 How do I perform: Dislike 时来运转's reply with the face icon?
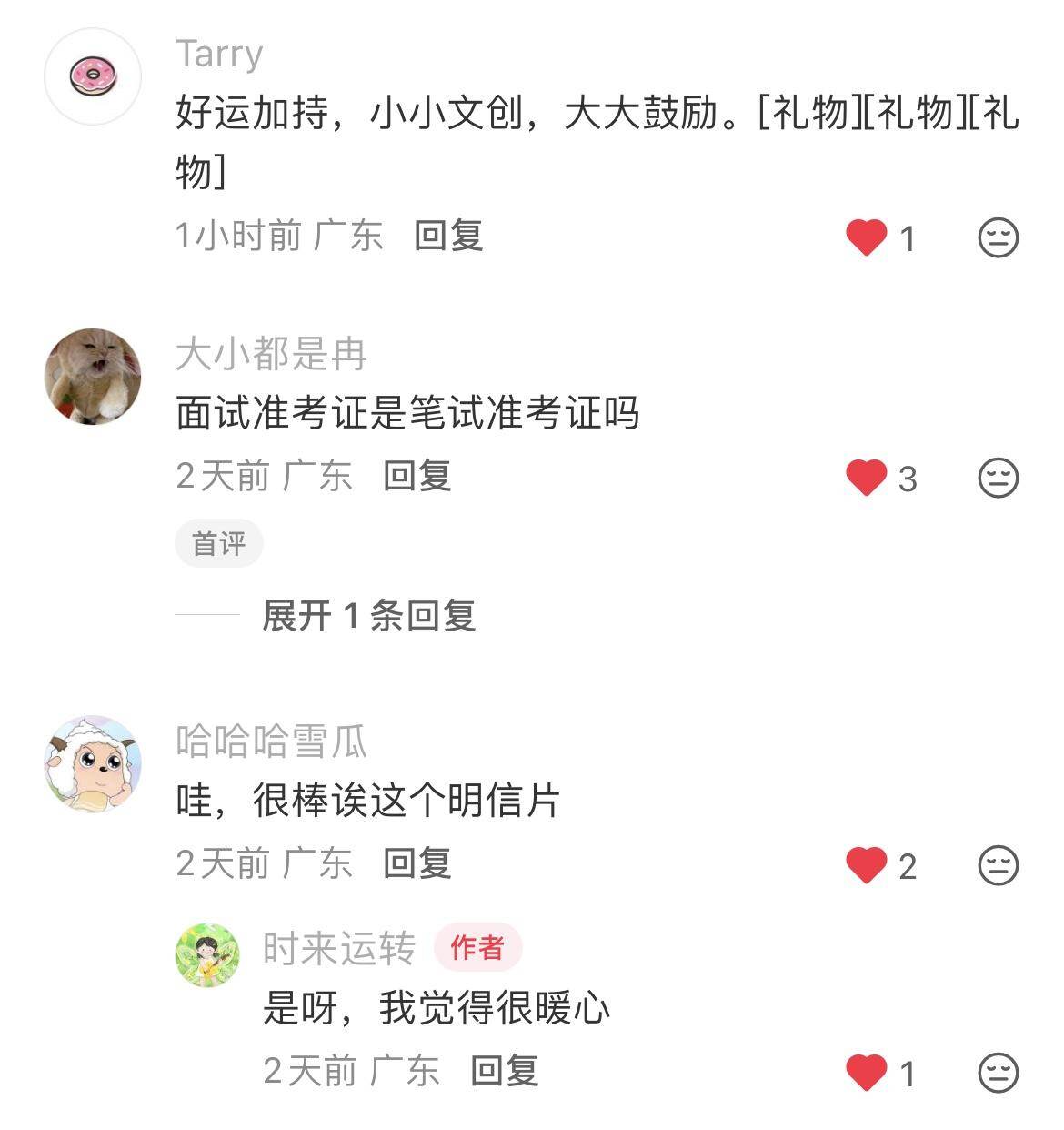click(998, 1074)
